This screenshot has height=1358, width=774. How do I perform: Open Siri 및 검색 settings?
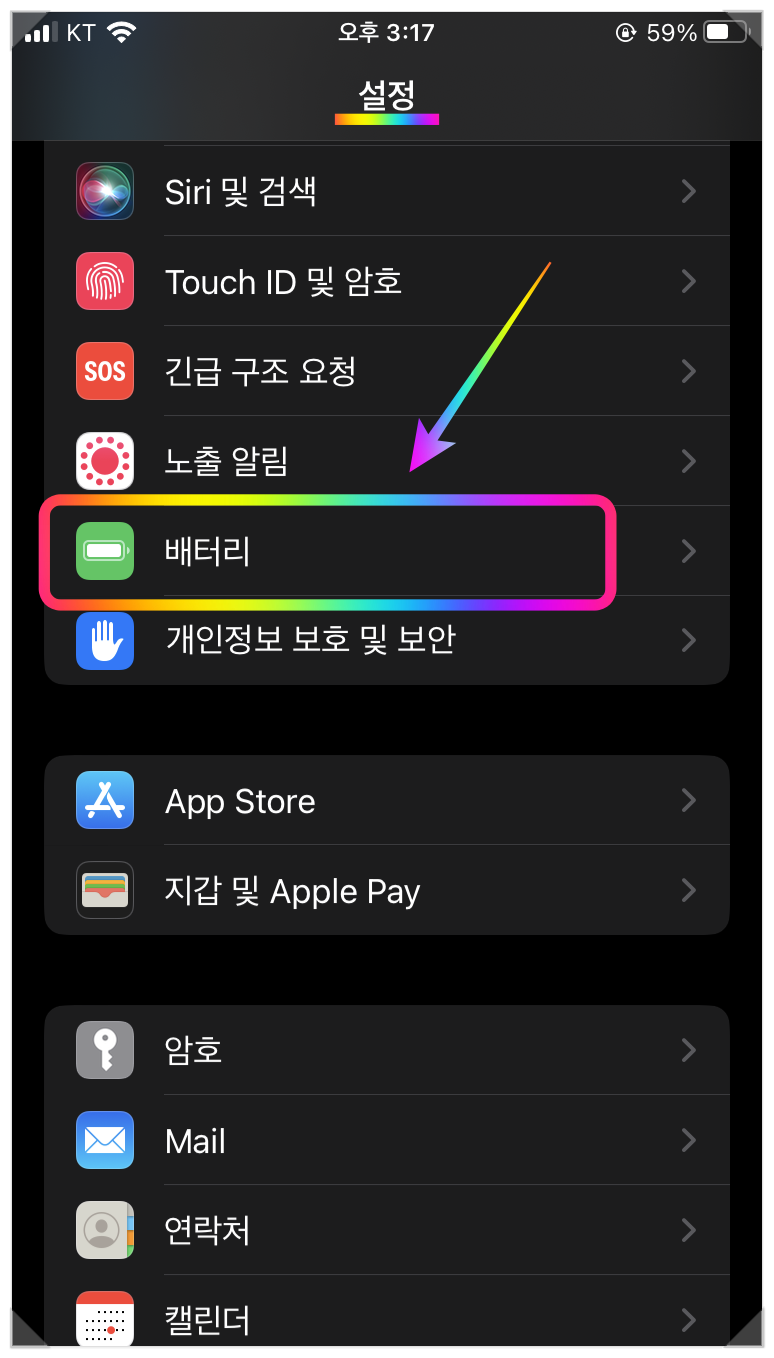(387, 191)
